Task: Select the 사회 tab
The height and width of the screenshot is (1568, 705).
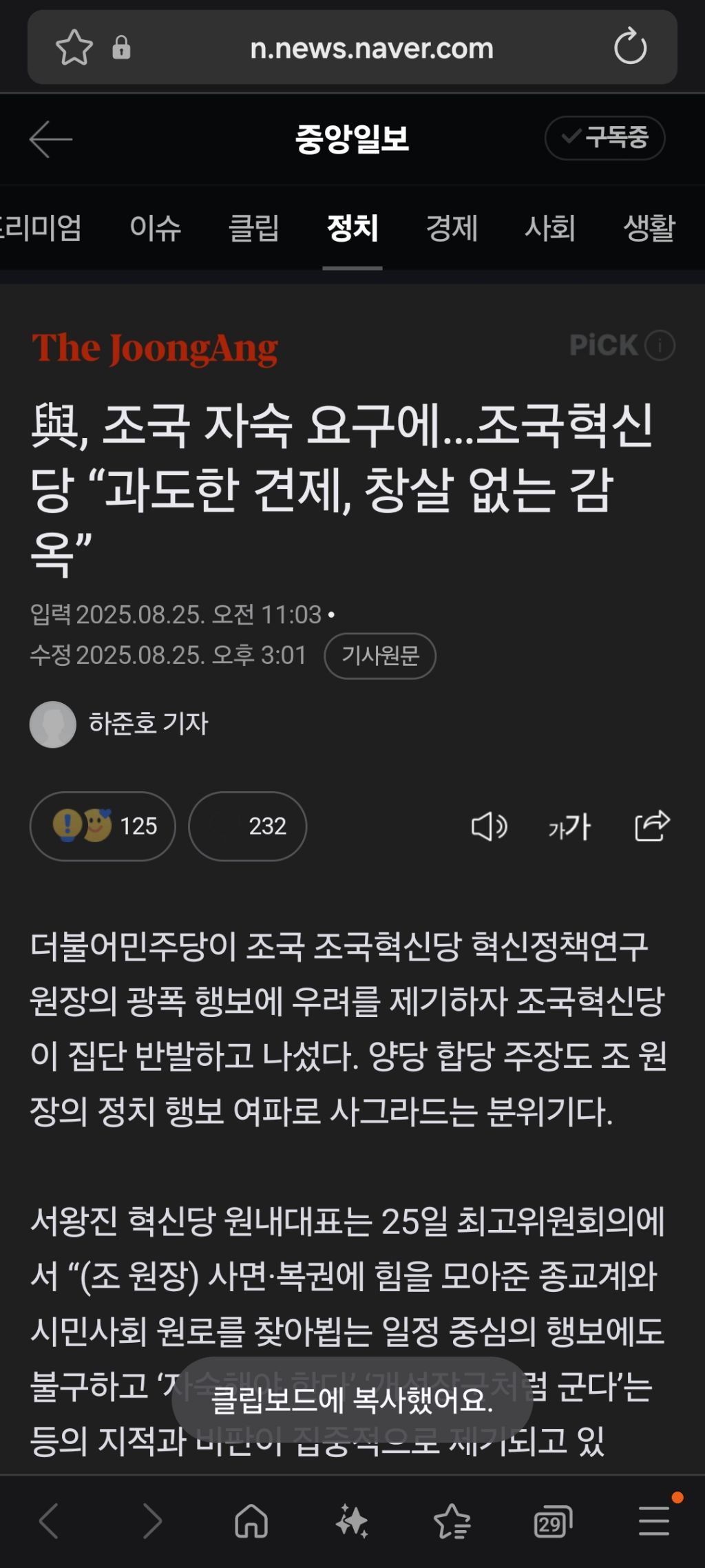Action: 550,228
